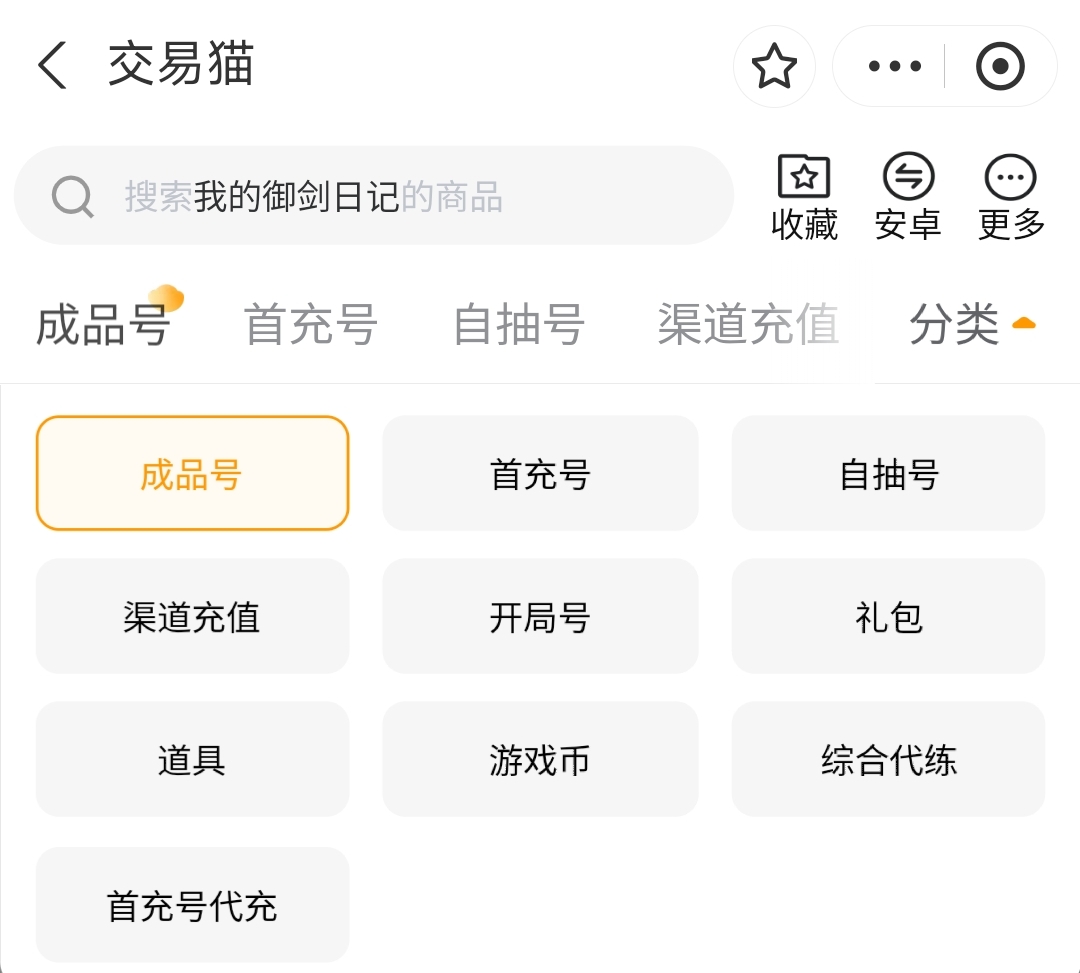1080x973 pixels.
Task: Switch to the 渠道充值 top tab
Action: point(747,325)
